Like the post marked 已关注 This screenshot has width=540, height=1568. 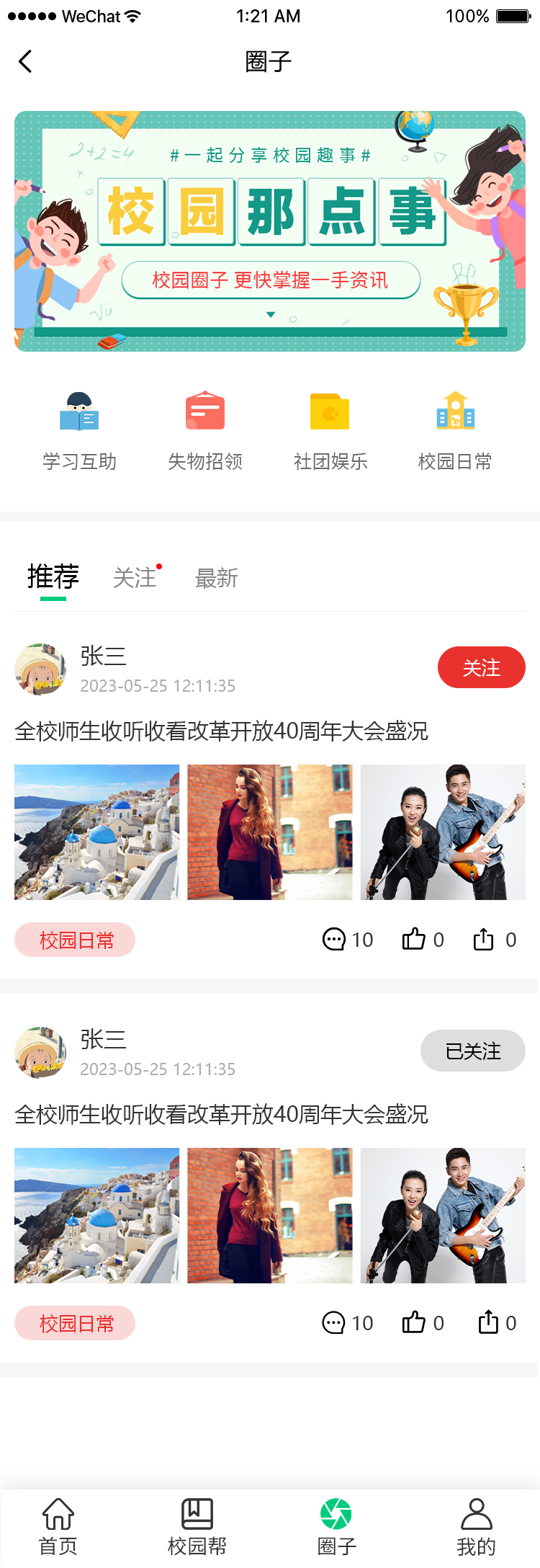click(423, 1323)
